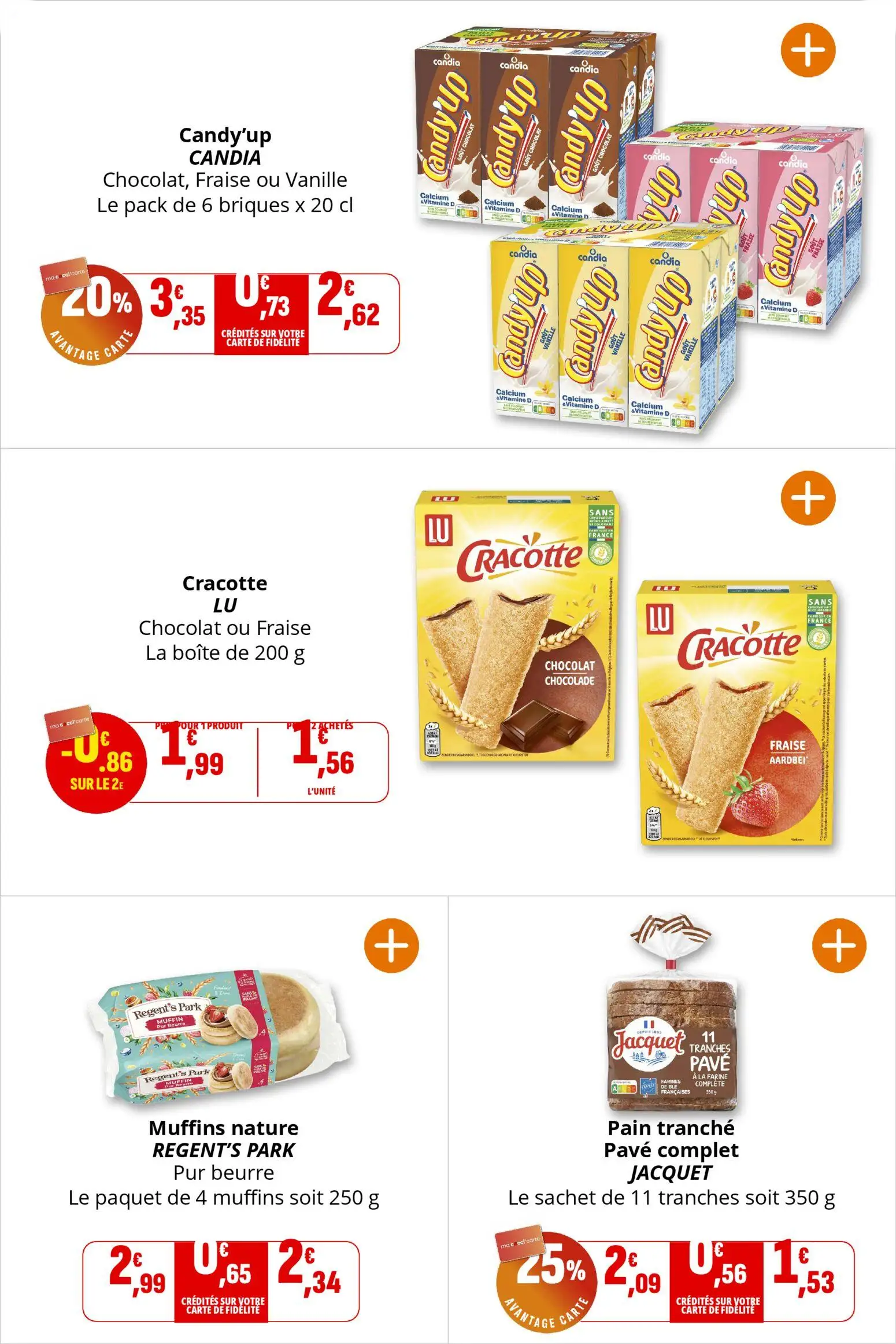Screen dimensions: 896x1344
Task: Add Jacquet Pavé complet via plus icon
Action: tap(839, 946)
